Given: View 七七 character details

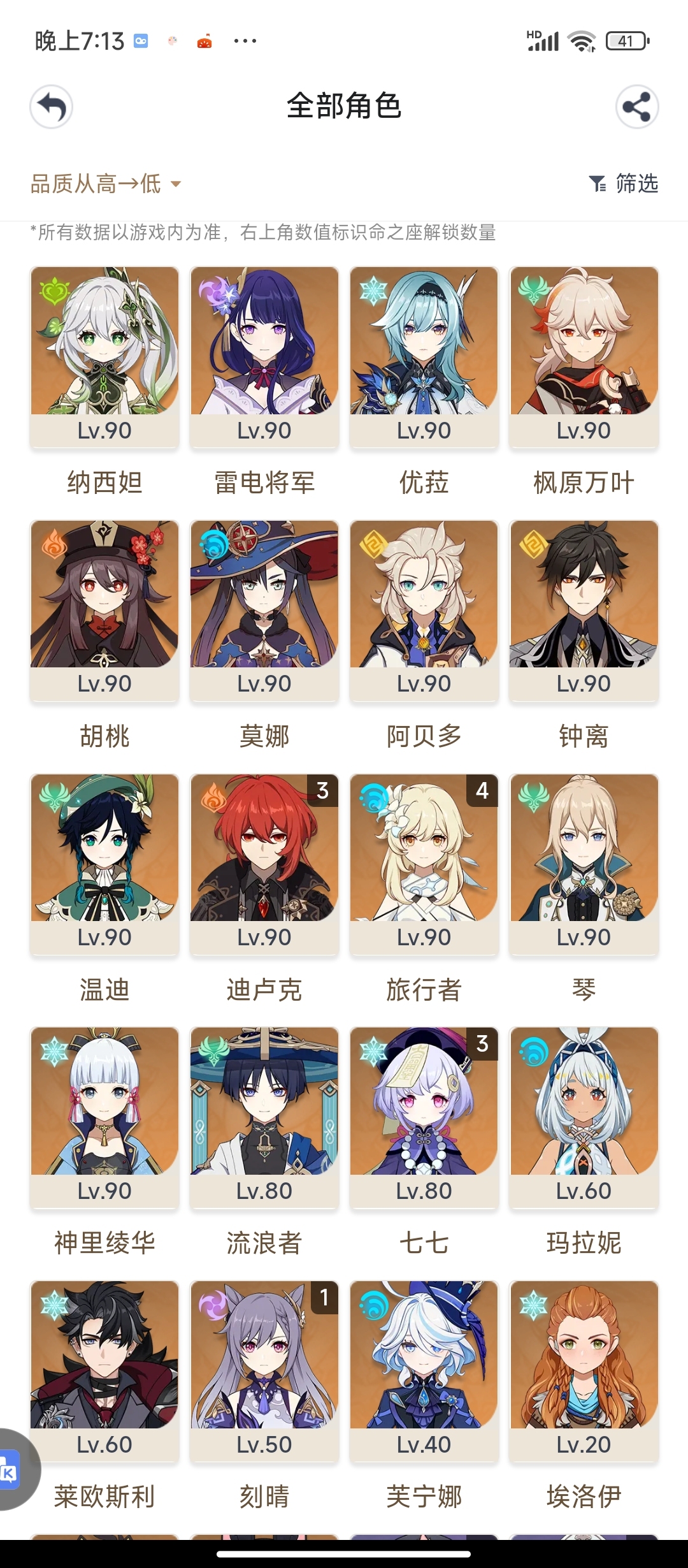Looking at the screenshot, I should (424, 1116).
